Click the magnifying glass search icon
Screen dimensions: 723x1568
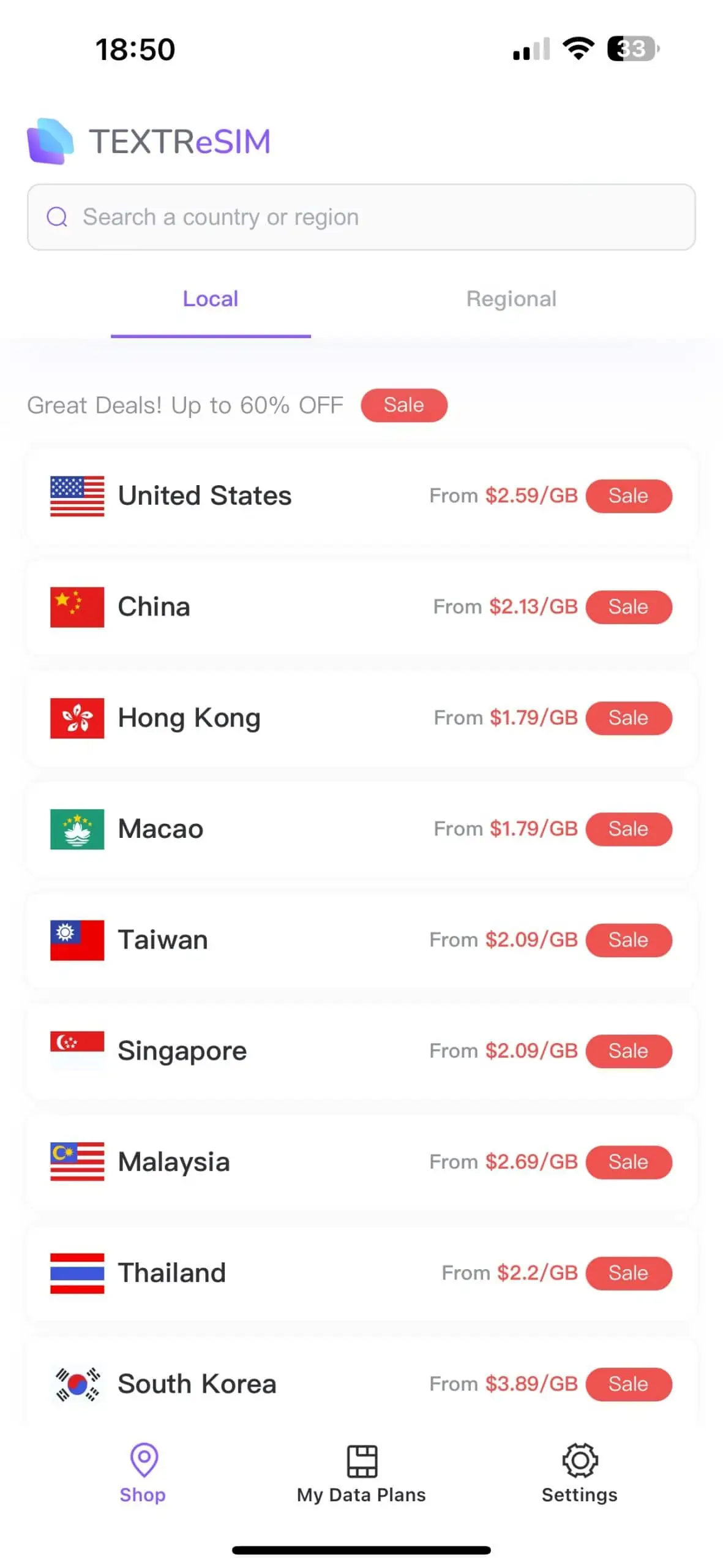tap(56, 217)
